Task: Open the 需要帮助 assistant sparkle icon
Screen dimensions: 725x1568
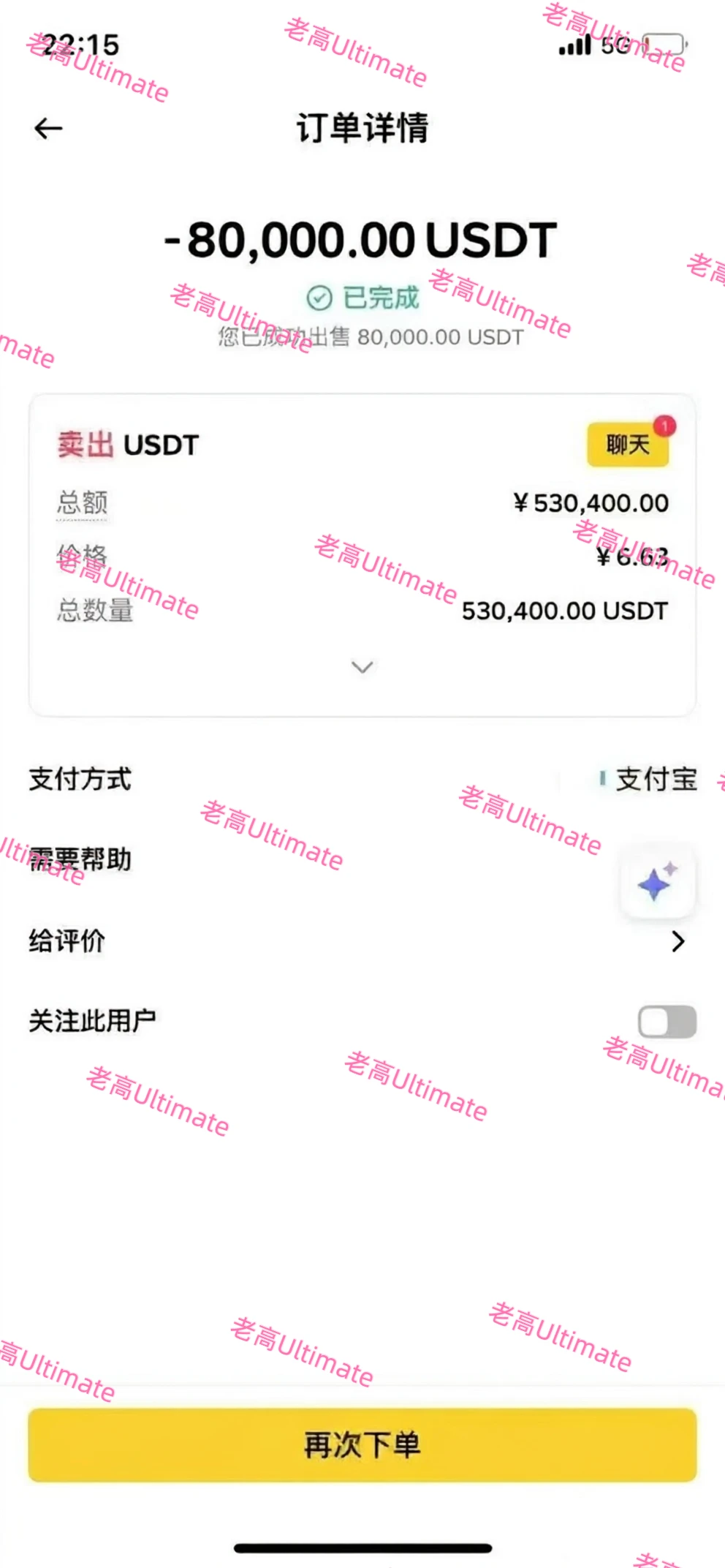Action: point(657,881)
